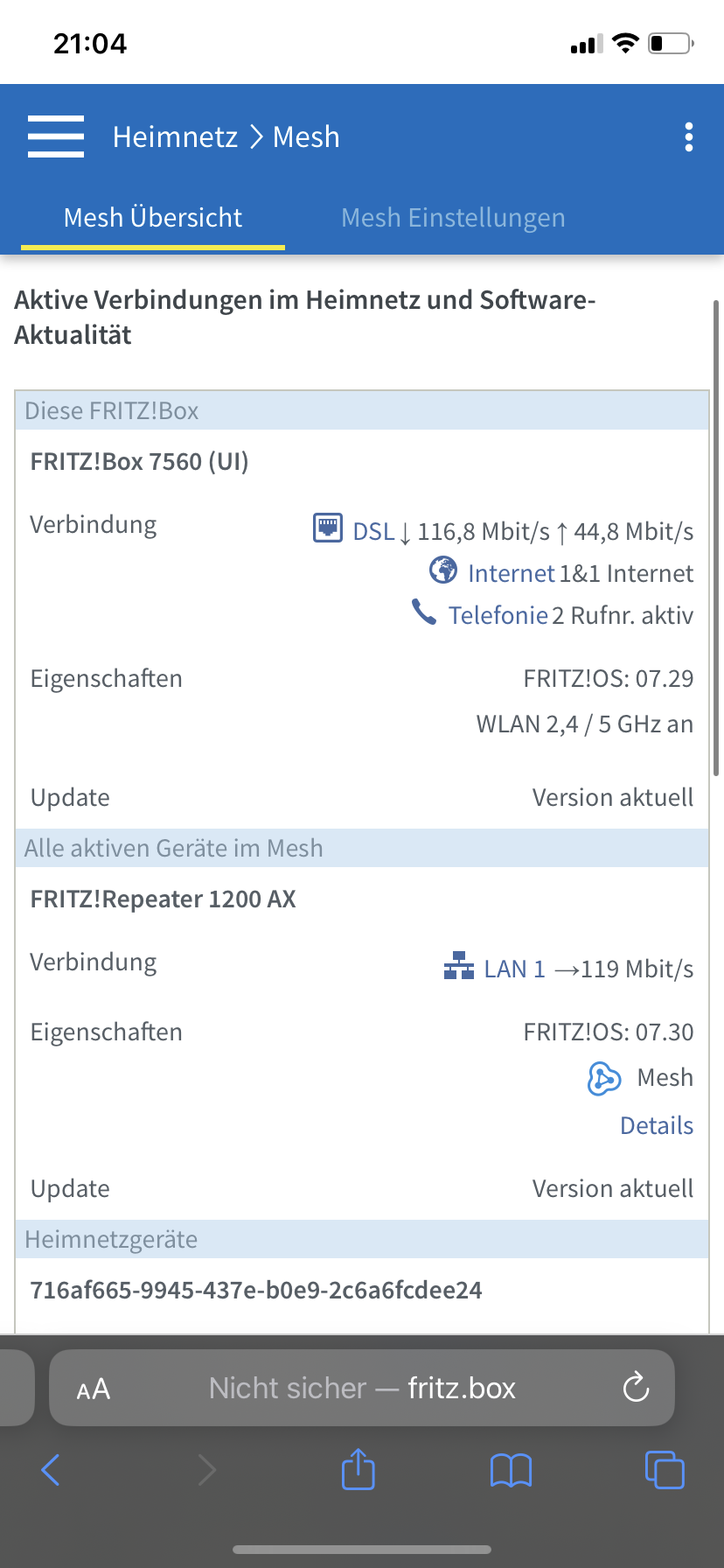Open the hamburger navigation menu
Viewport: 724px width, 1568px height.
click(x=56, y=136)
